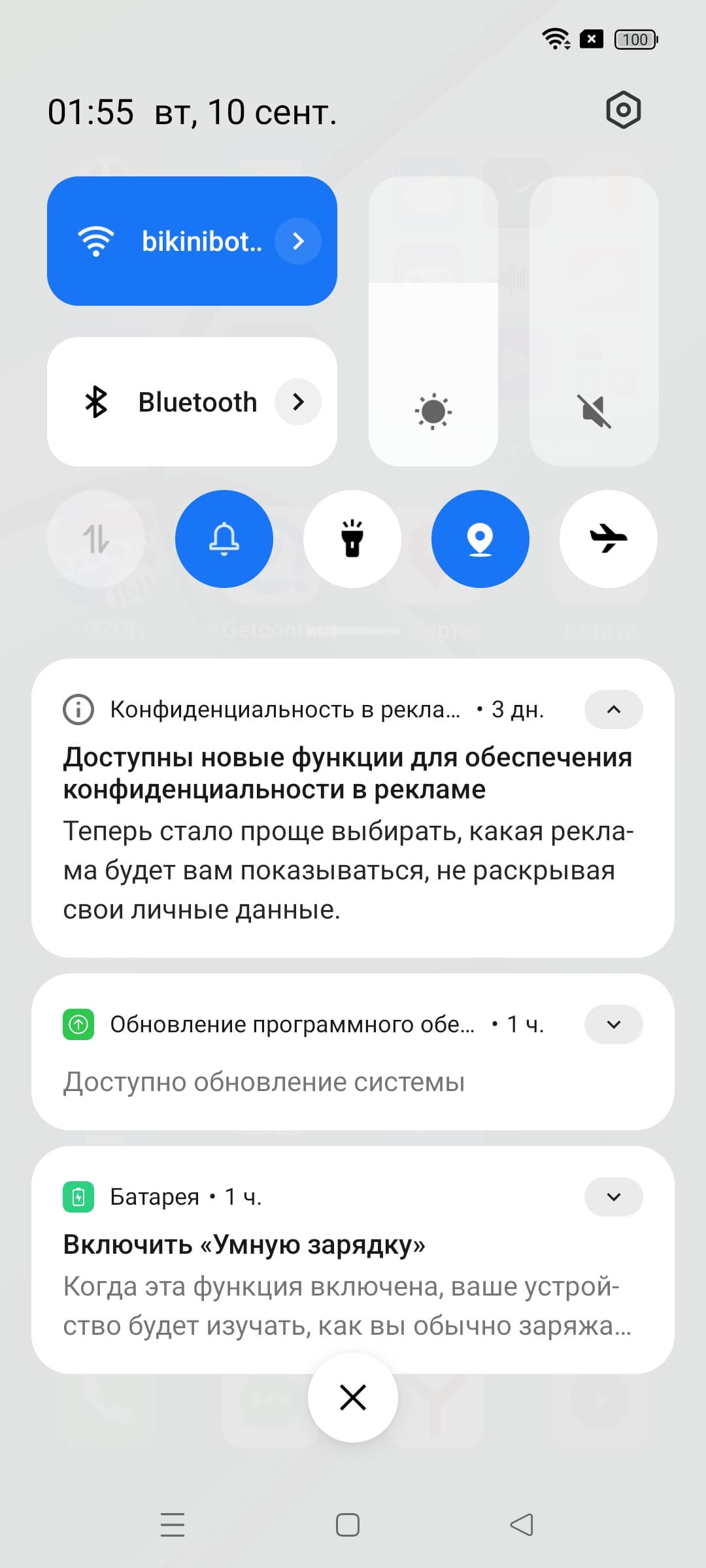706x1568 pixels.
Task: Go back using the navigation bar
Action: coord(522,1525)
